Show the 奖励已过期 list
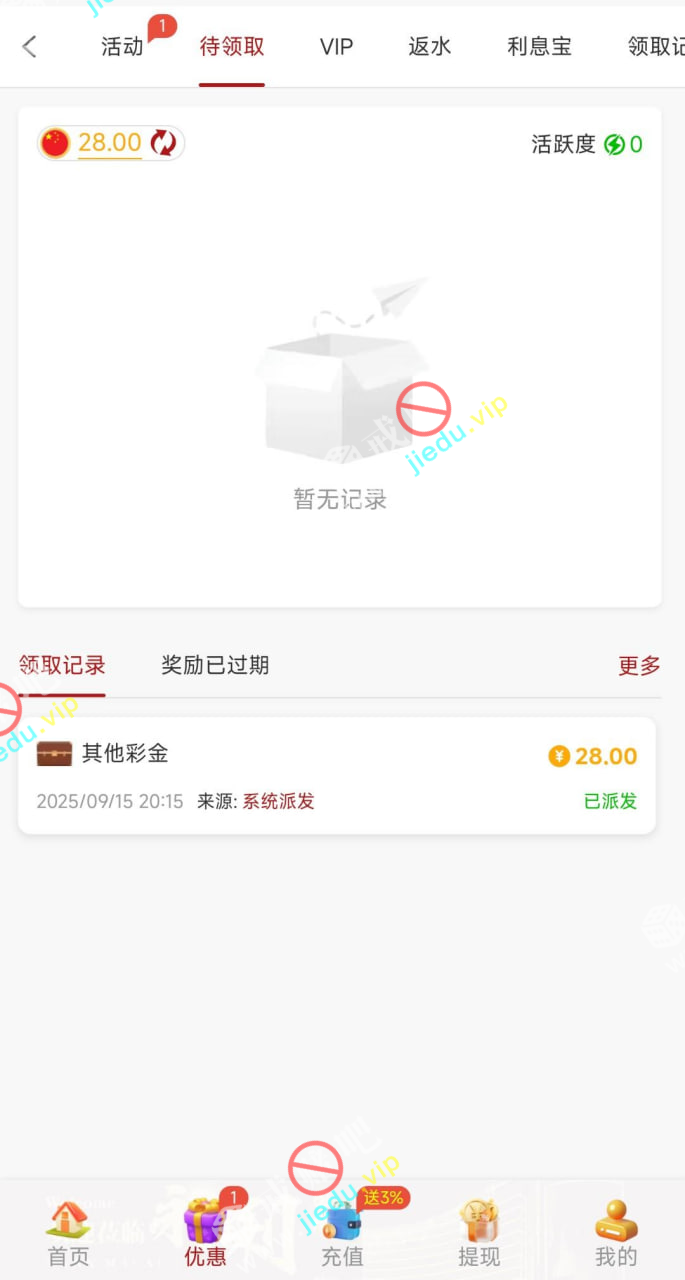The height and width of the screenshot is (1280, 685). (215, 666)
